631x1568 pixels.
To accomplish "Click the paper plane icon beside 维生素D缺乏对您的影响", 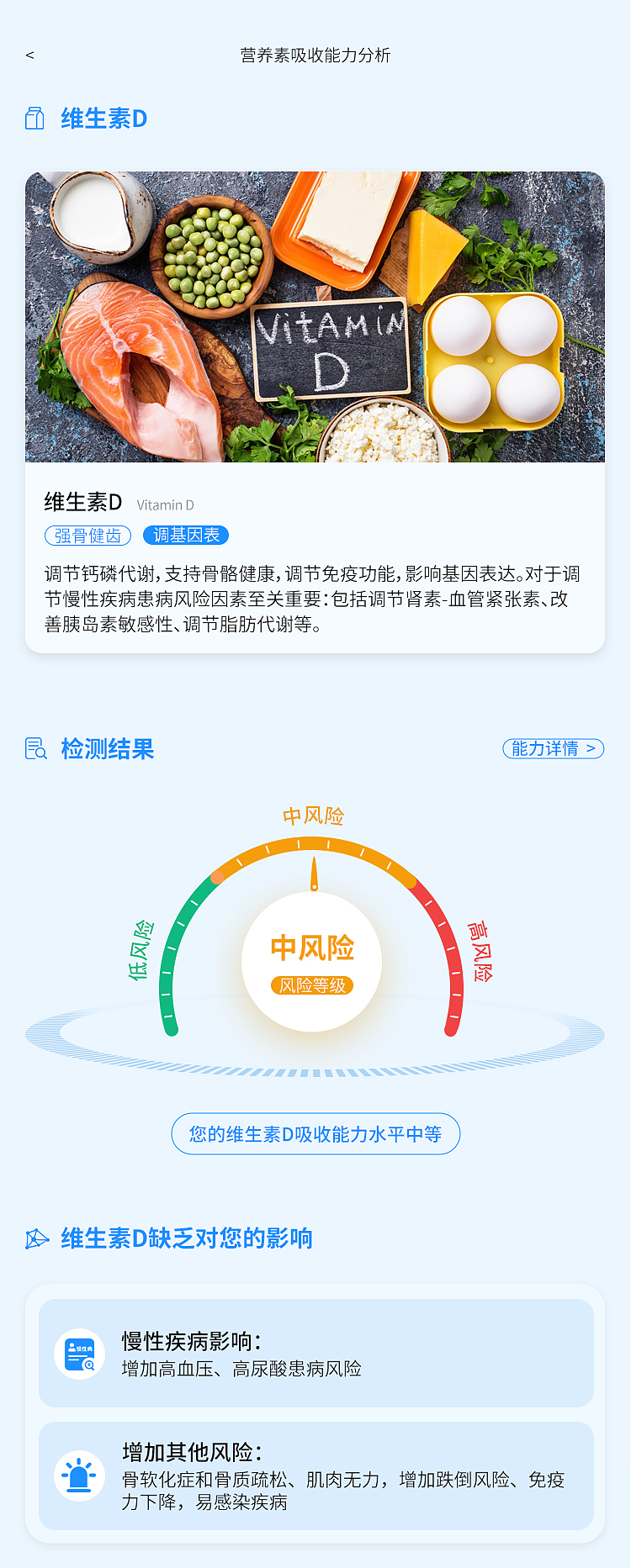I will click(34, 1238).
